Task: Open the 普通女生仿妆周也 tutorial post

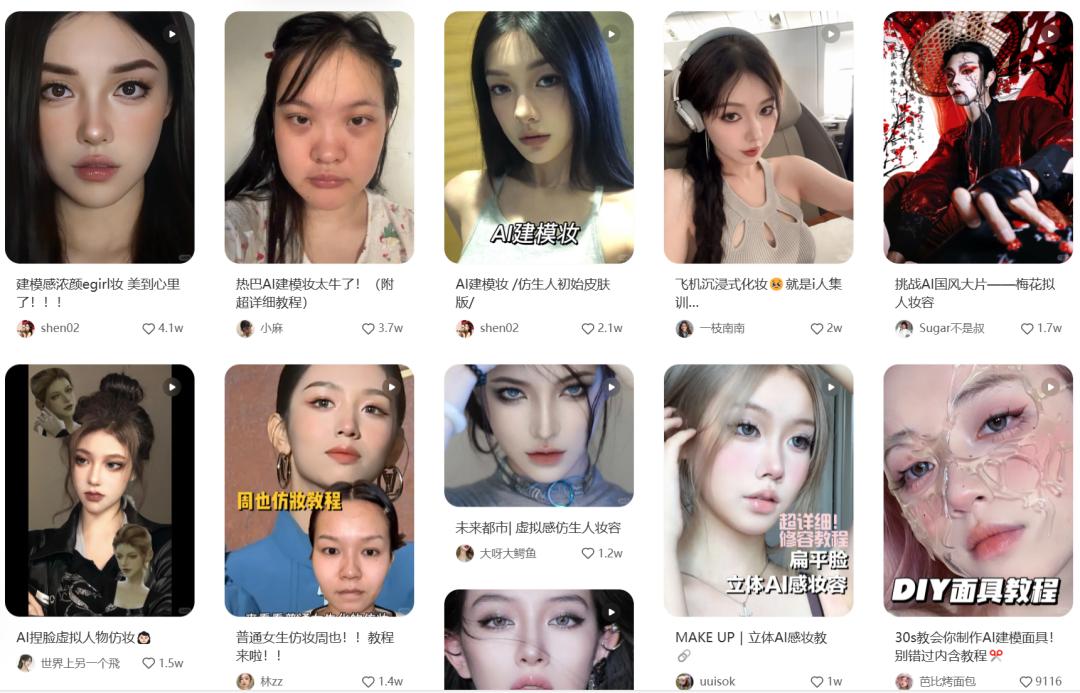Action: [319, 490]
